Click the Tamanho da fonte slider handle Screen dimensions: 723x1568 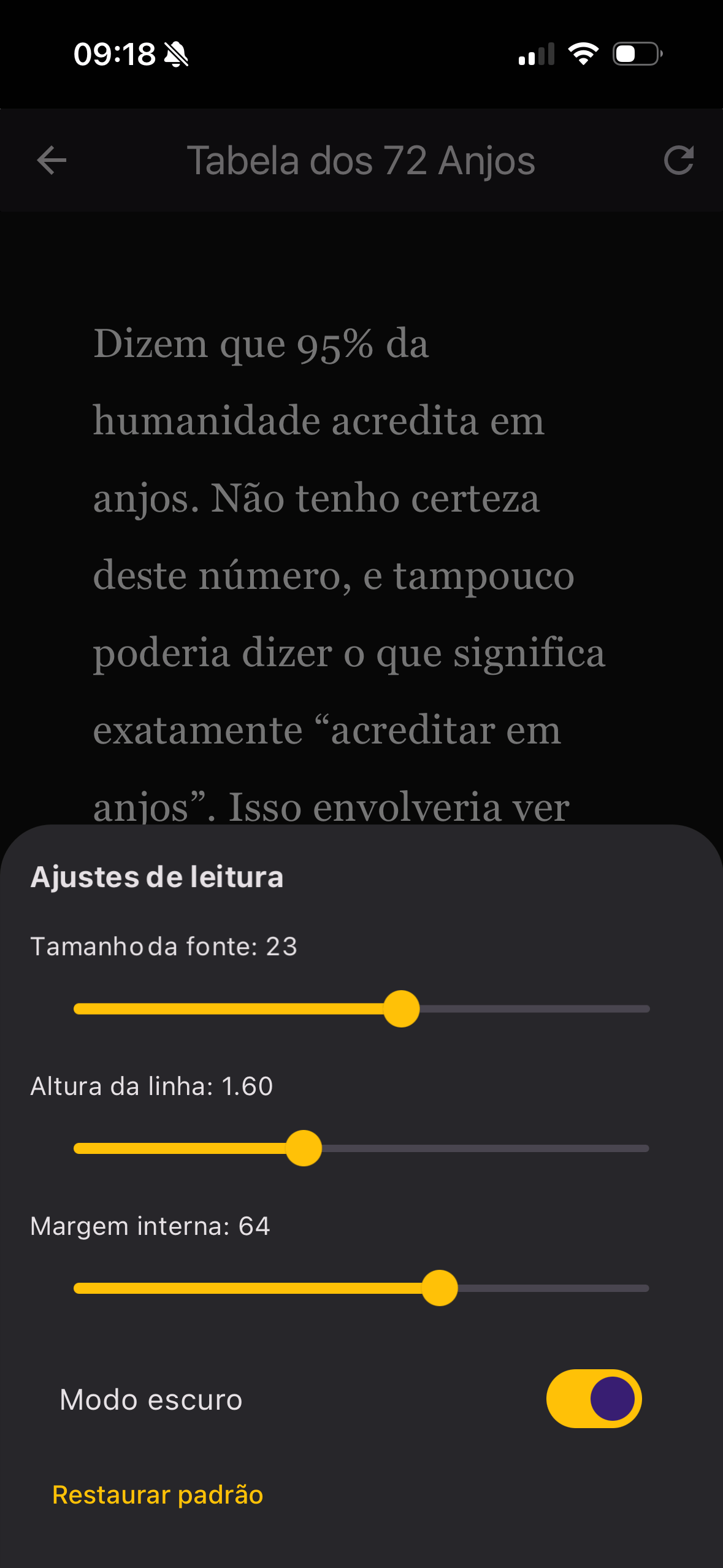(402, 1009)
